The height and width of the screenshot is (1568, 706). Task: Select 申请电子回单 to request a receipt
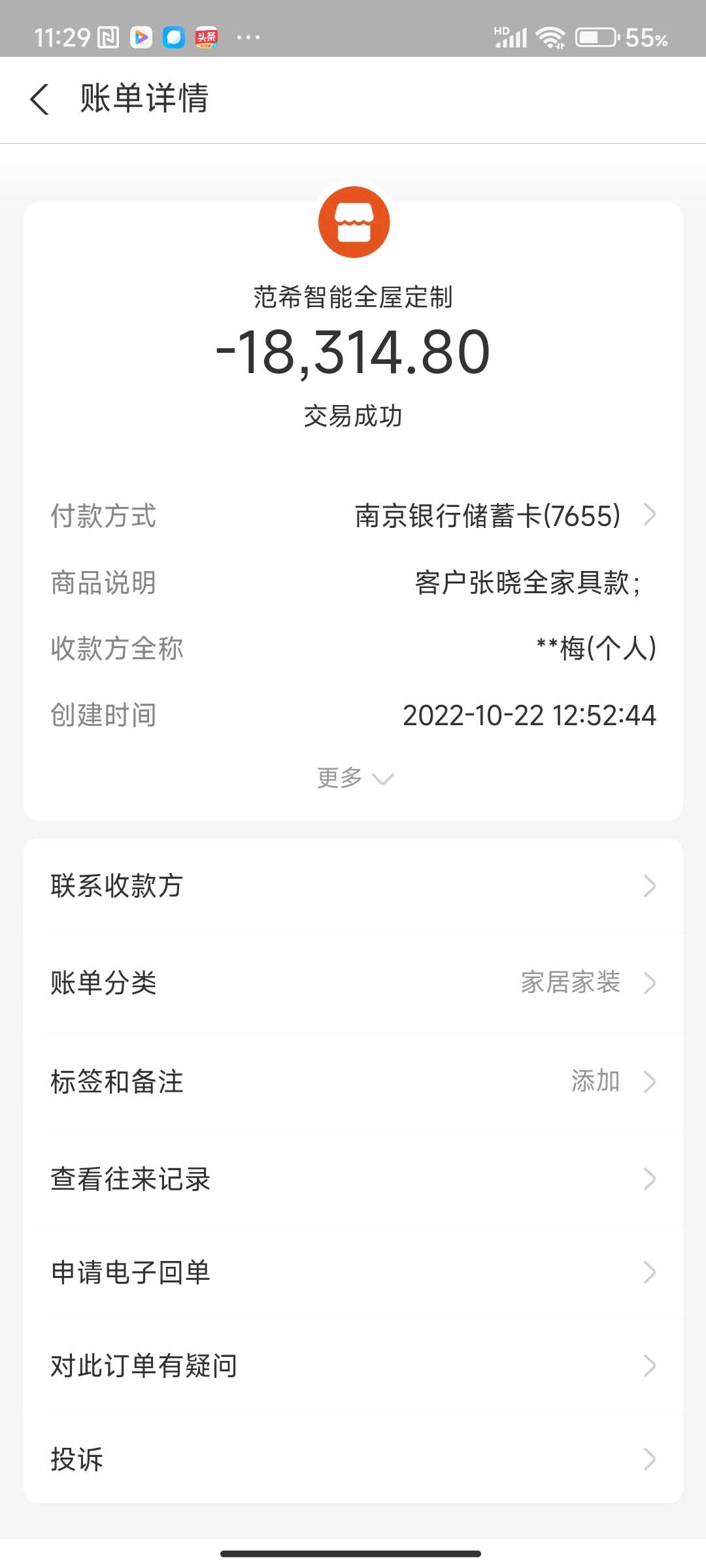pos(353,1272)
